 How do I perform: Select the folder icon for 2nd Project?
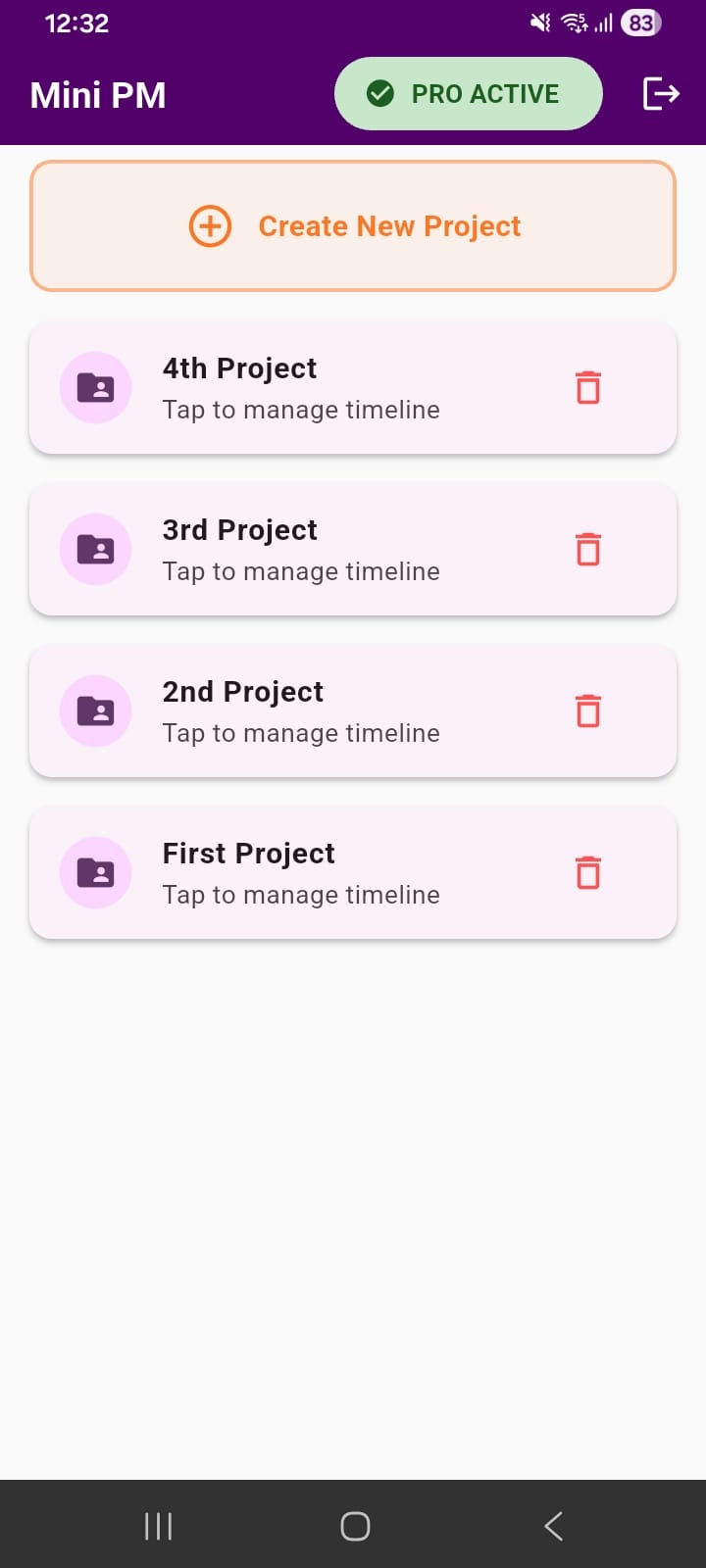coord(95,710)
